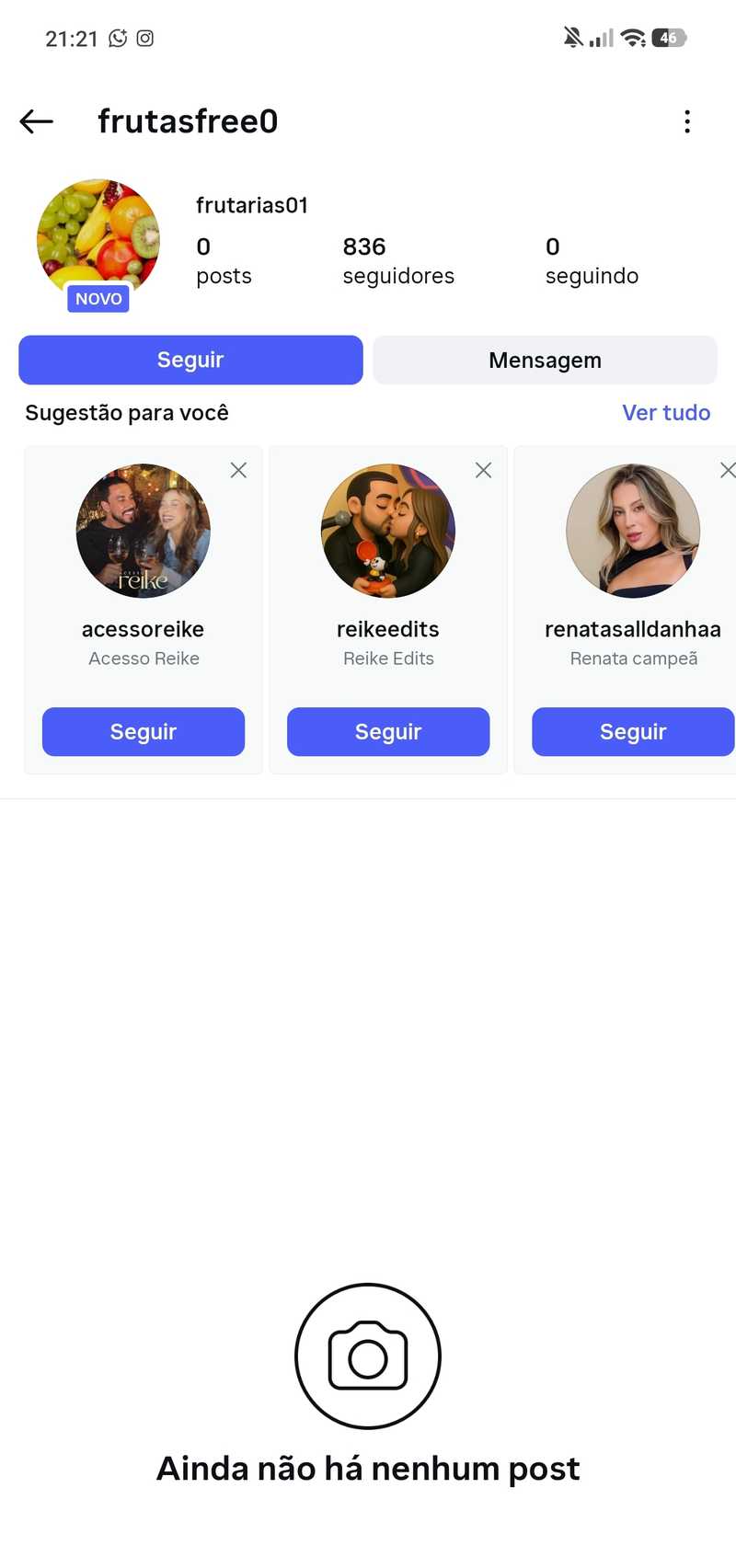
Task: Tap the 0 posts counter
Action: click(223, 260)
